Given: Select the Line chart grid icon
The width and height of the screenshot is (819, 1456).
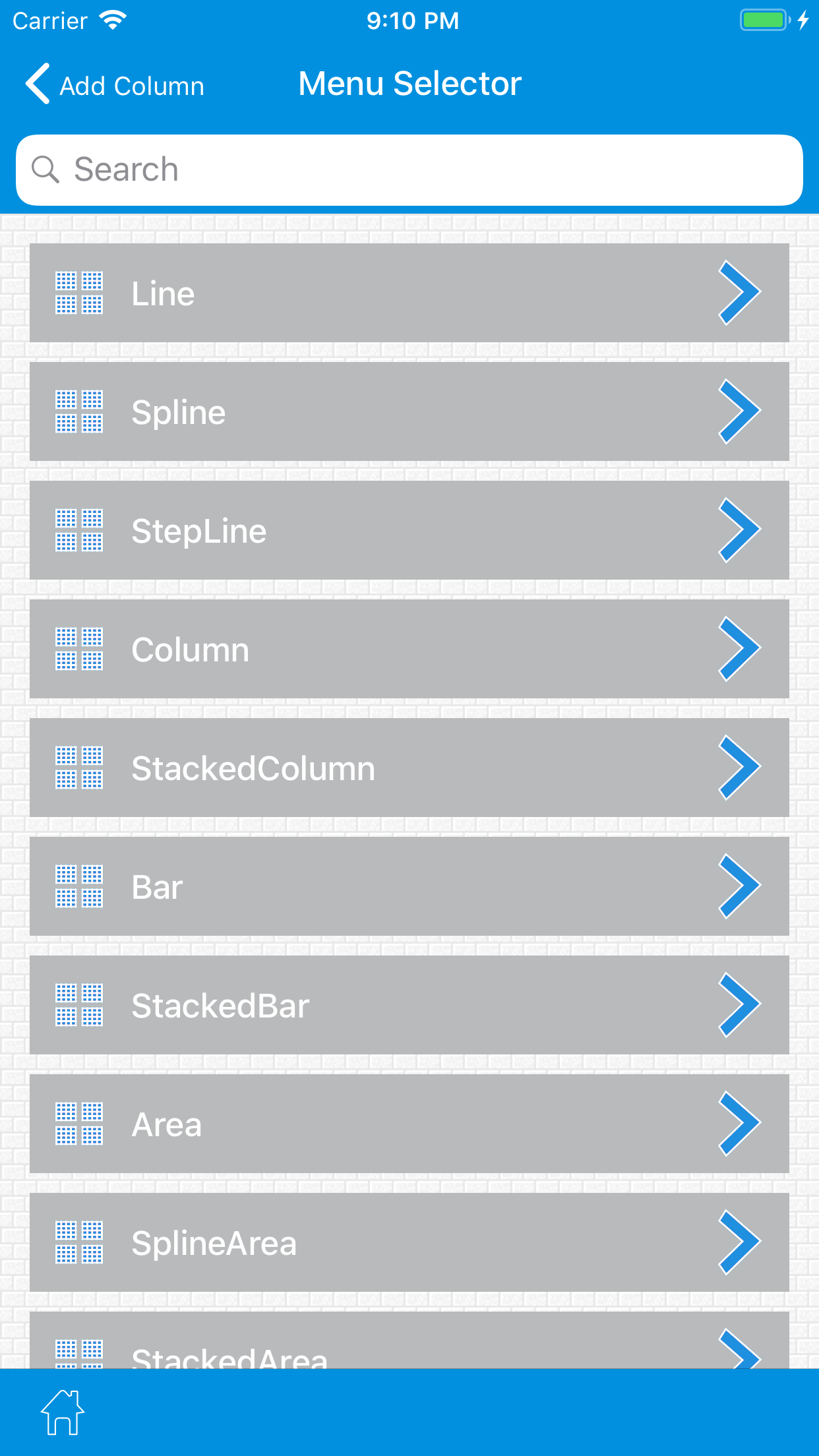Looking at the screenshot, I should tap(78, 292).
